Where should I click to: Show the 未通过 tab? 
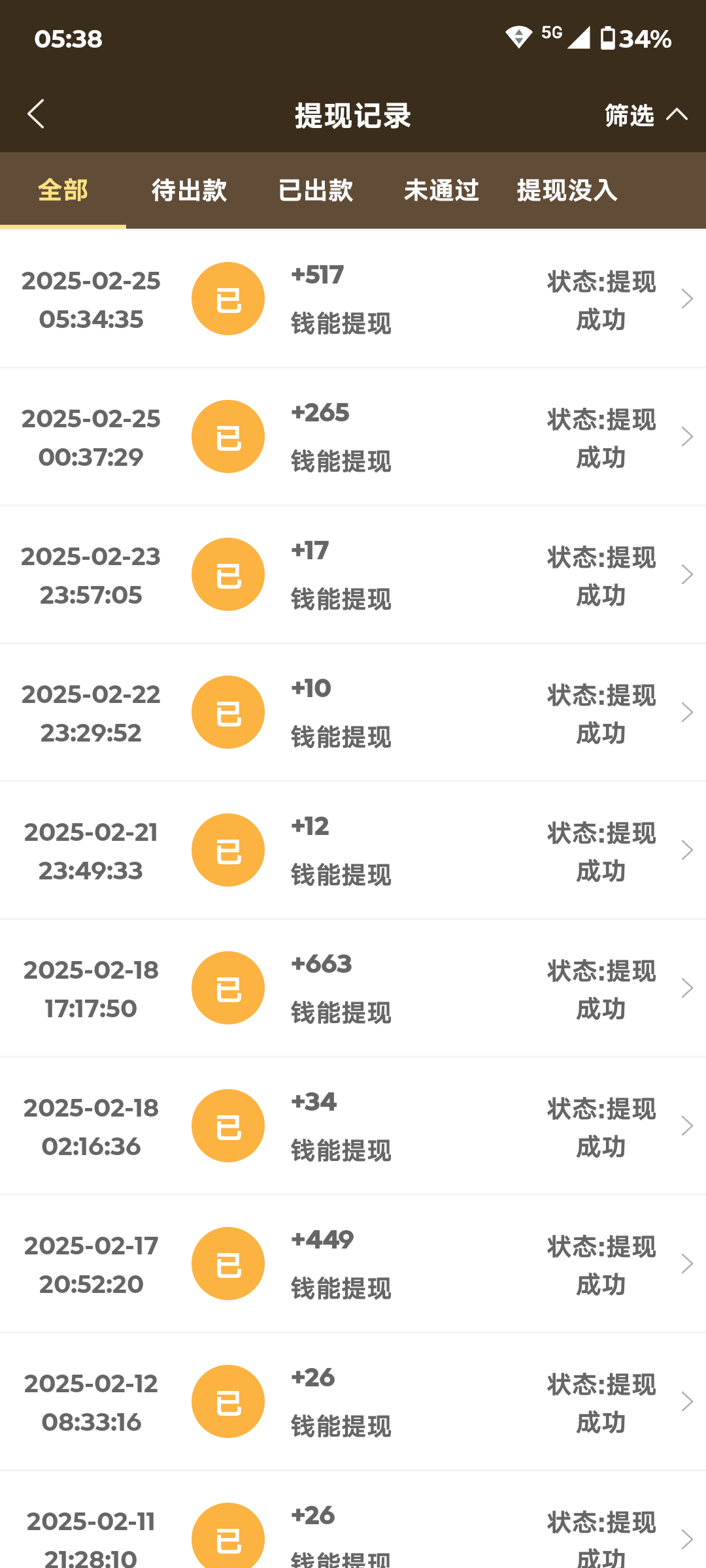point(441,191)
